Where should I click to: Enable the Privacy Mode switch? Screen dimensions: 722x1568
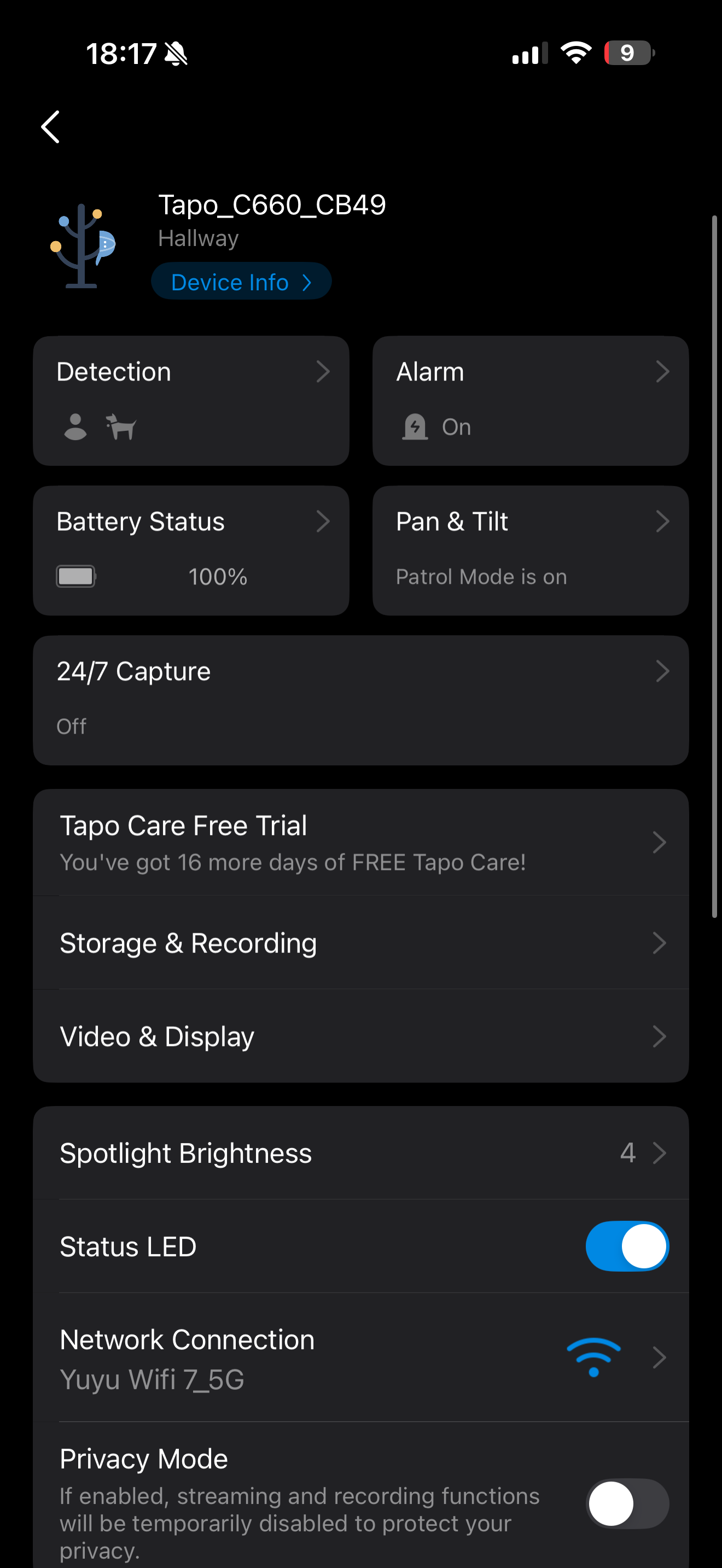pyautogui.click(x=626, y=1503)
